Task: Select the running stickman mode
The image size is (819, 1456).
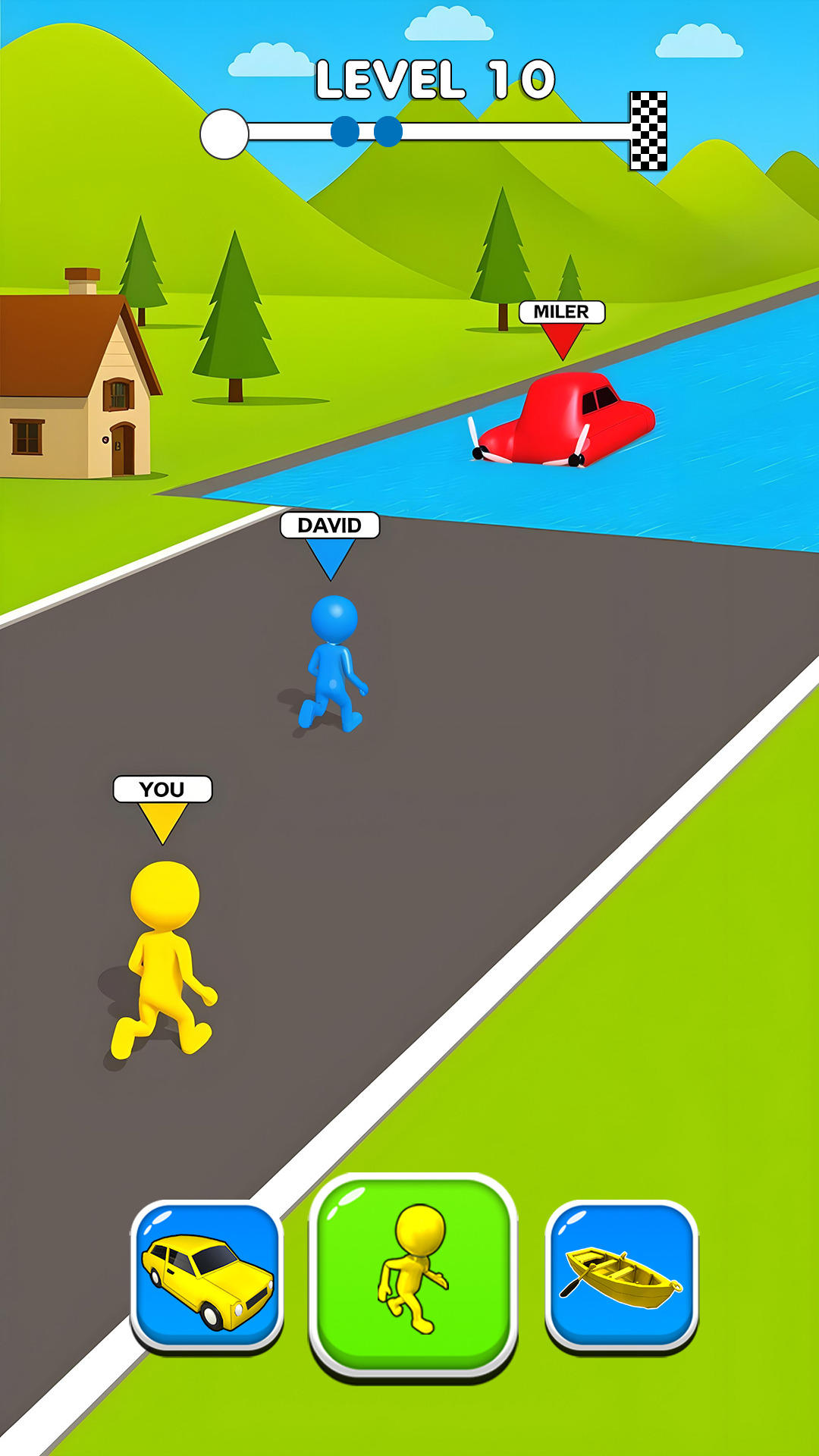Action: pyautogui.click(x=413, y=1274)
